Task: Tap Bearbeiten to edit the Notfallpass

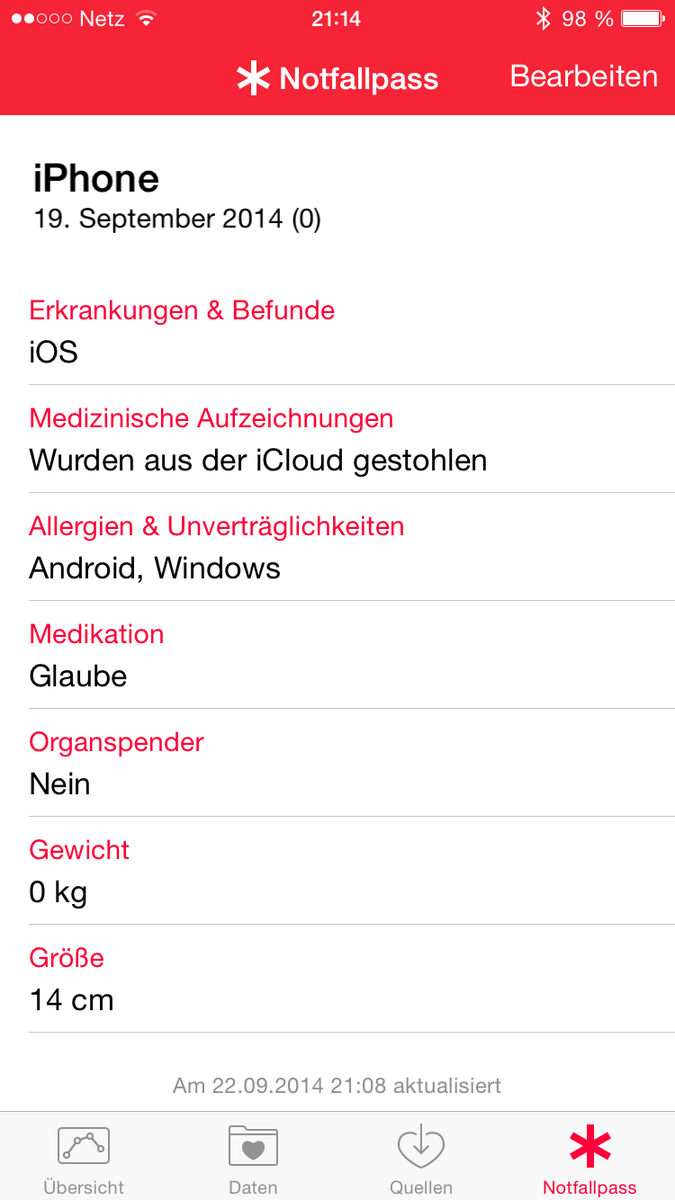Action: click(x=584, y=77)
